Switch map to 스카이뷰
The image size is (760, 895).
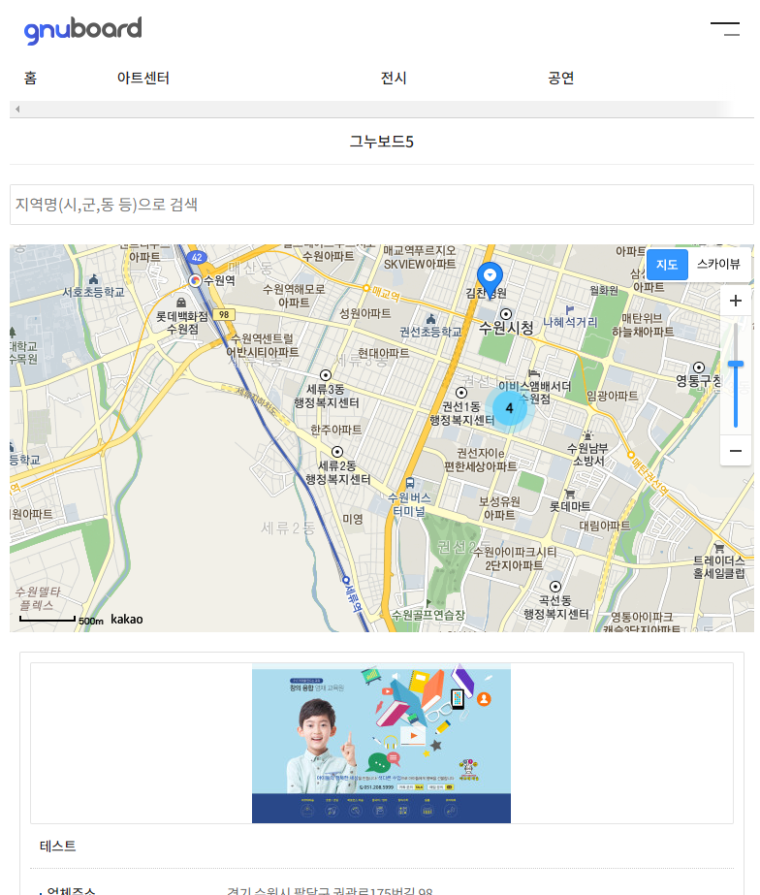[x=718, y=264]
